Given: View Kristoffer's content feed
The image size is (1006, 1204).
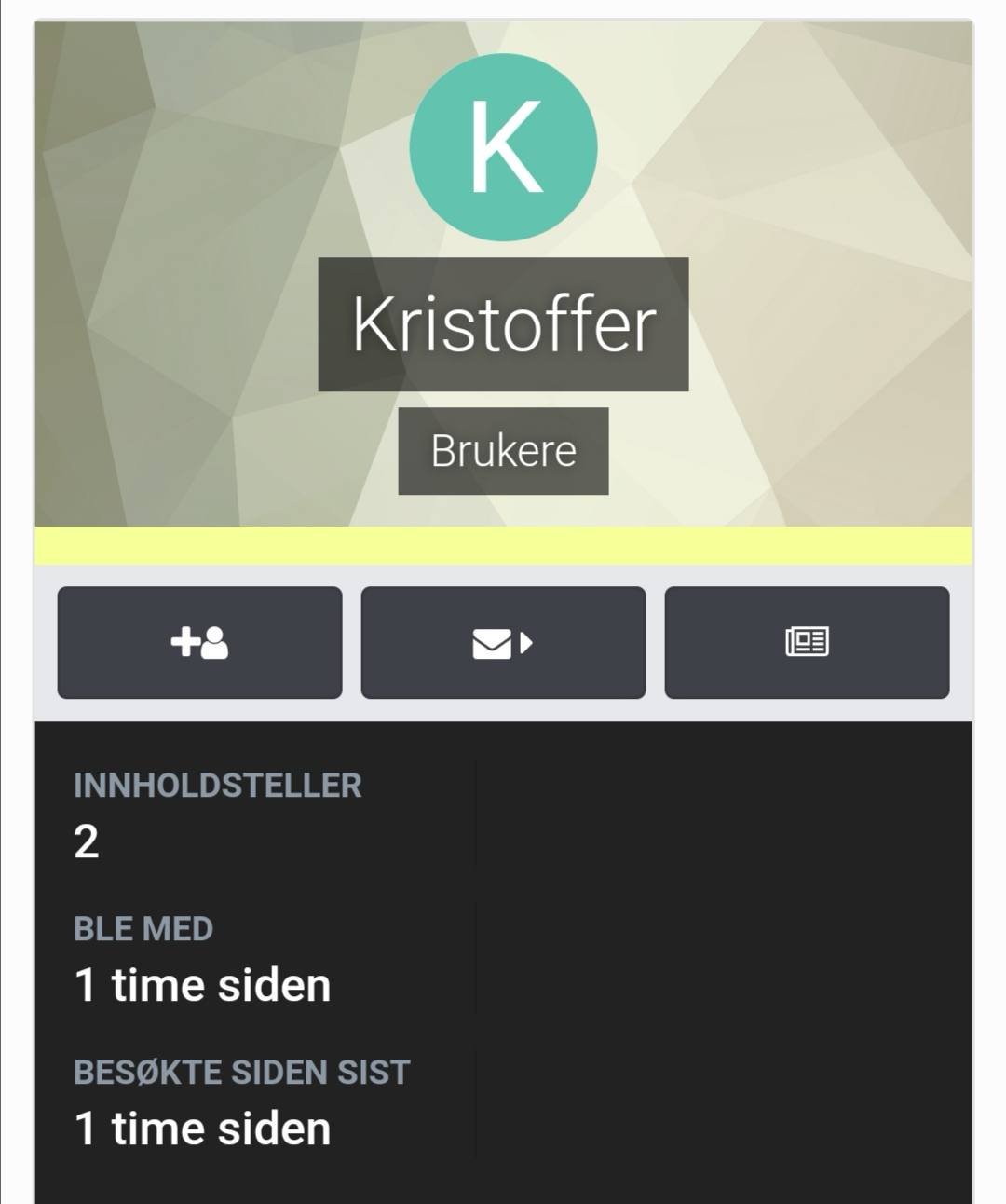Looking at the screenshot, I should pos(807,642).
